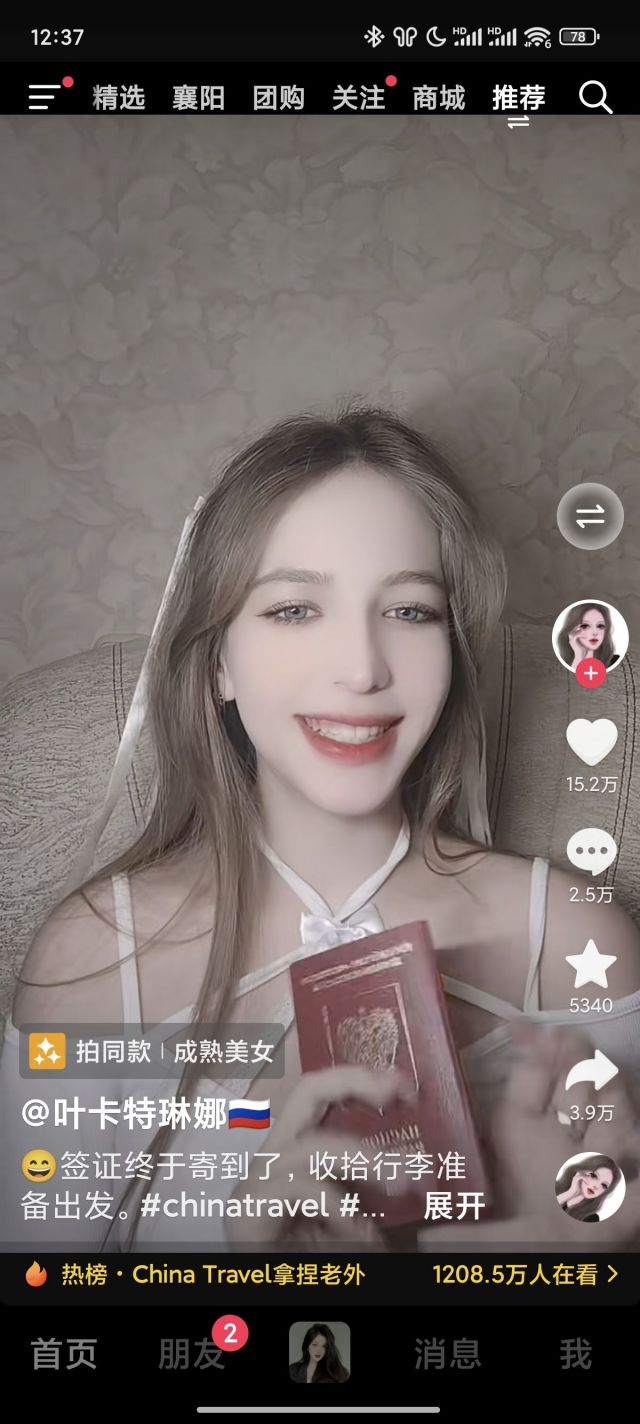Open the 团购 tab
The image size is (640, 1424).
tap(278, 98)
